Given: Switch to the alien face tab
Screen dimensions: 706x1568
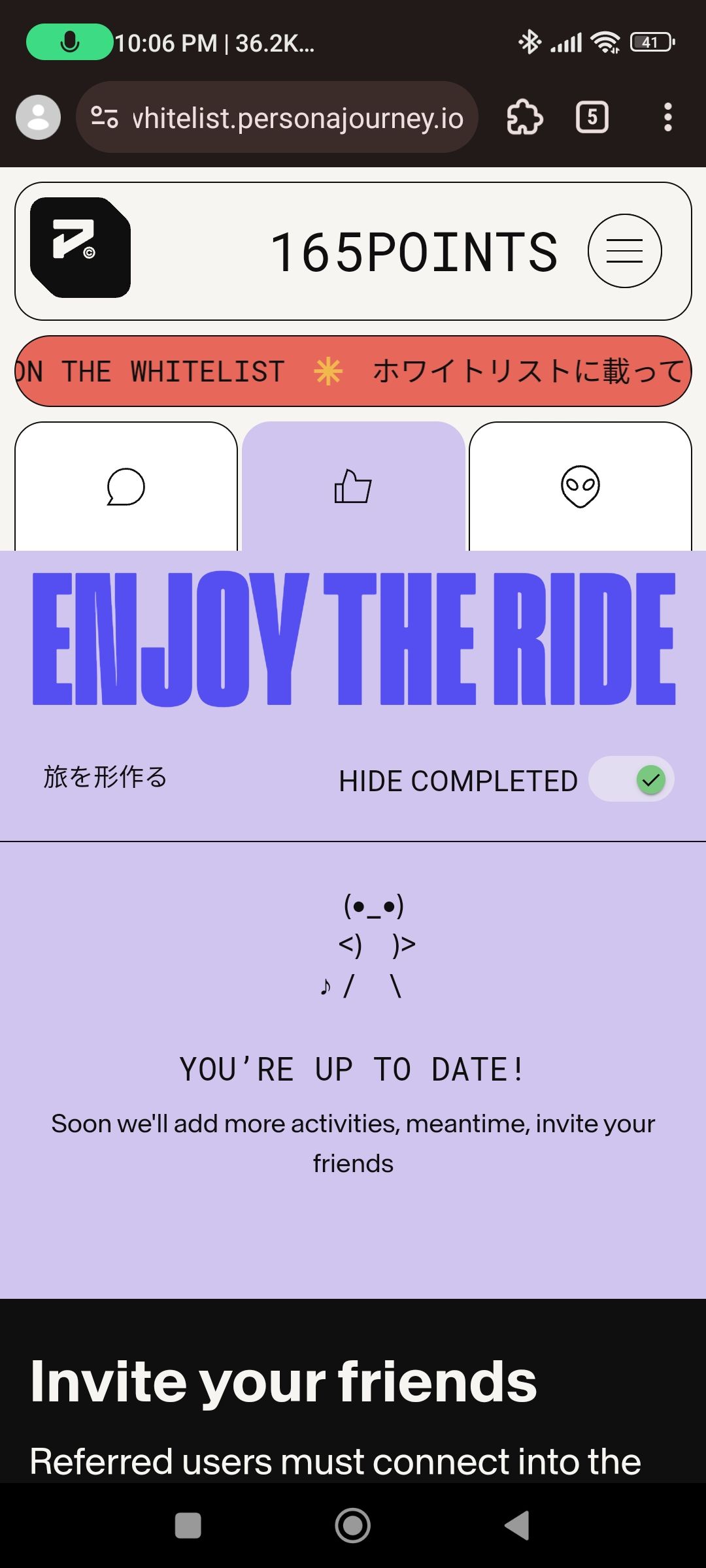Looking at the screenshot, I should 580,487.
